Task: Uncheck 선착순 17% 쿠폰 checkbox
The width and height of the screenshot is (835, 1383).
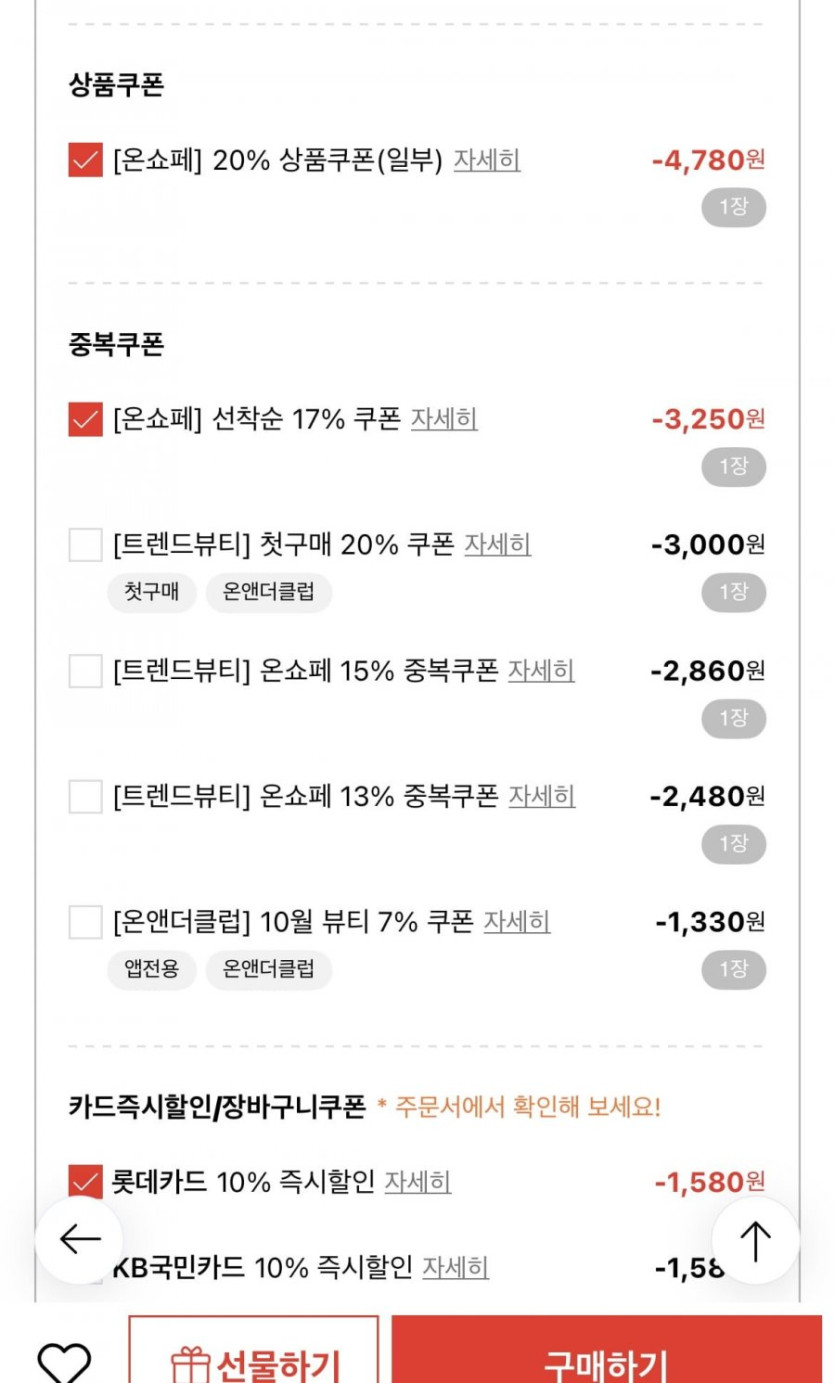Action: (x=86, y=419)
